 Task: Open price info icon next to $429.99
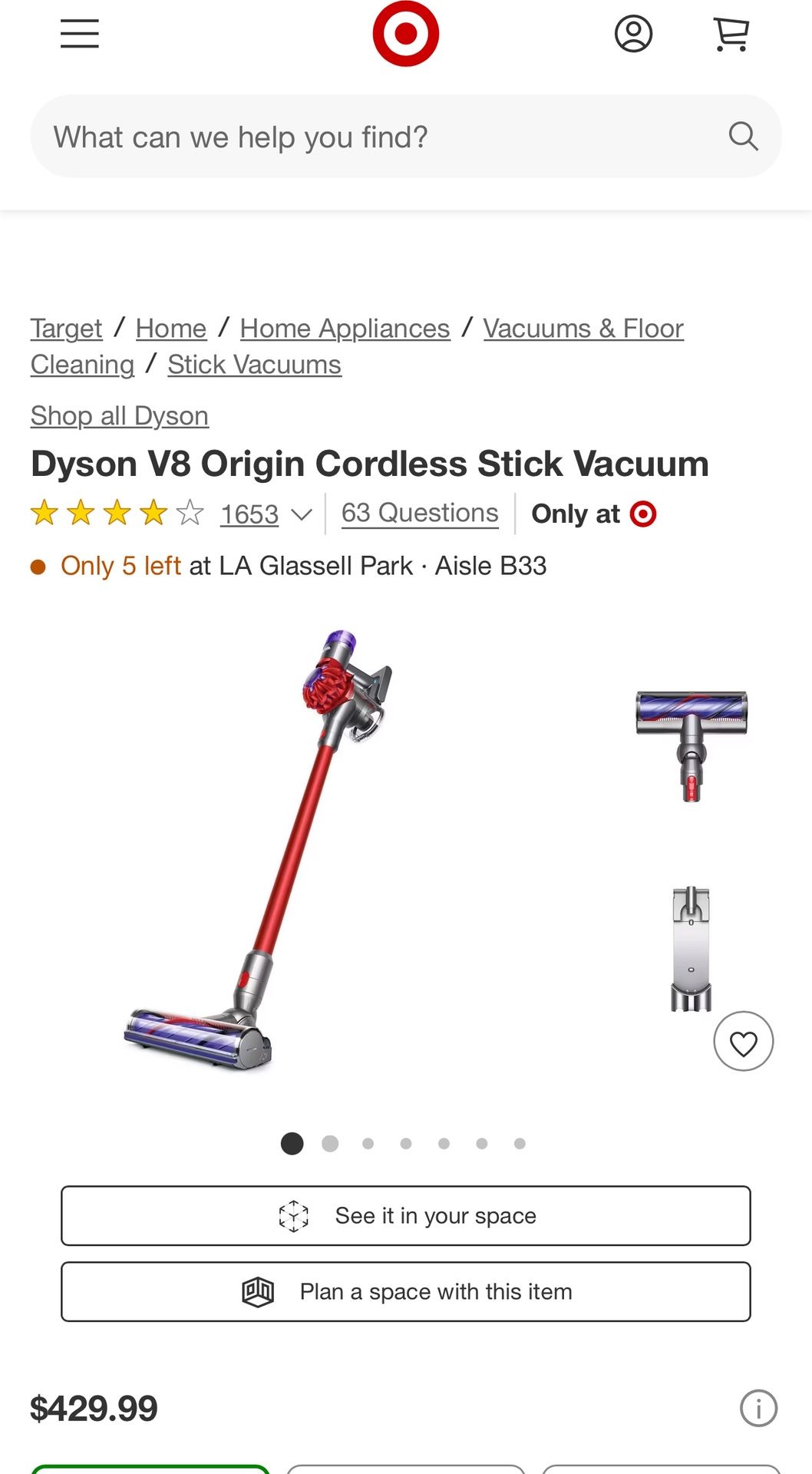[x=758, y=1408]
